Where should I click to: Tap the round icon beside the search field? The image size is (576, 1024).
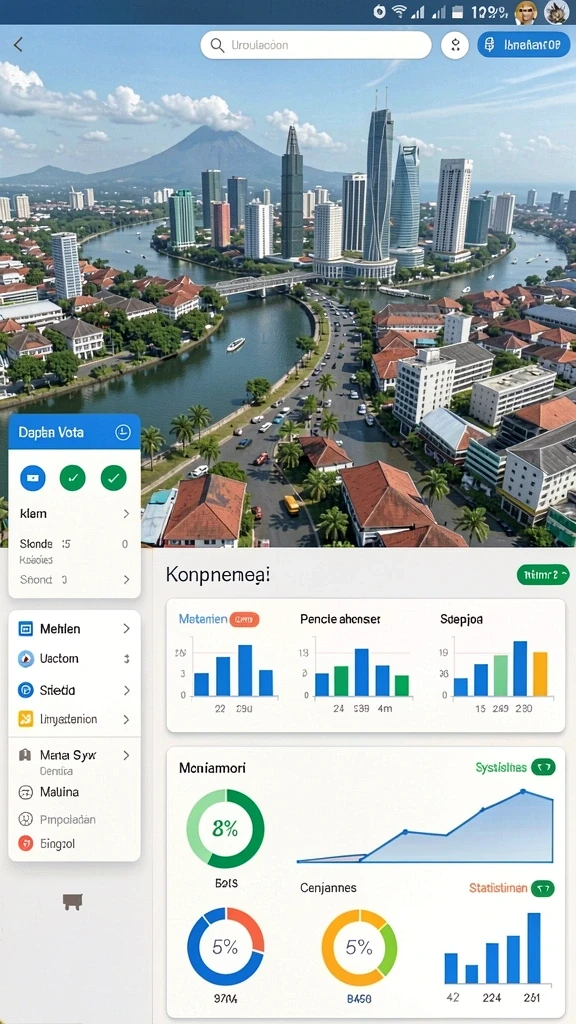point(455,45)
